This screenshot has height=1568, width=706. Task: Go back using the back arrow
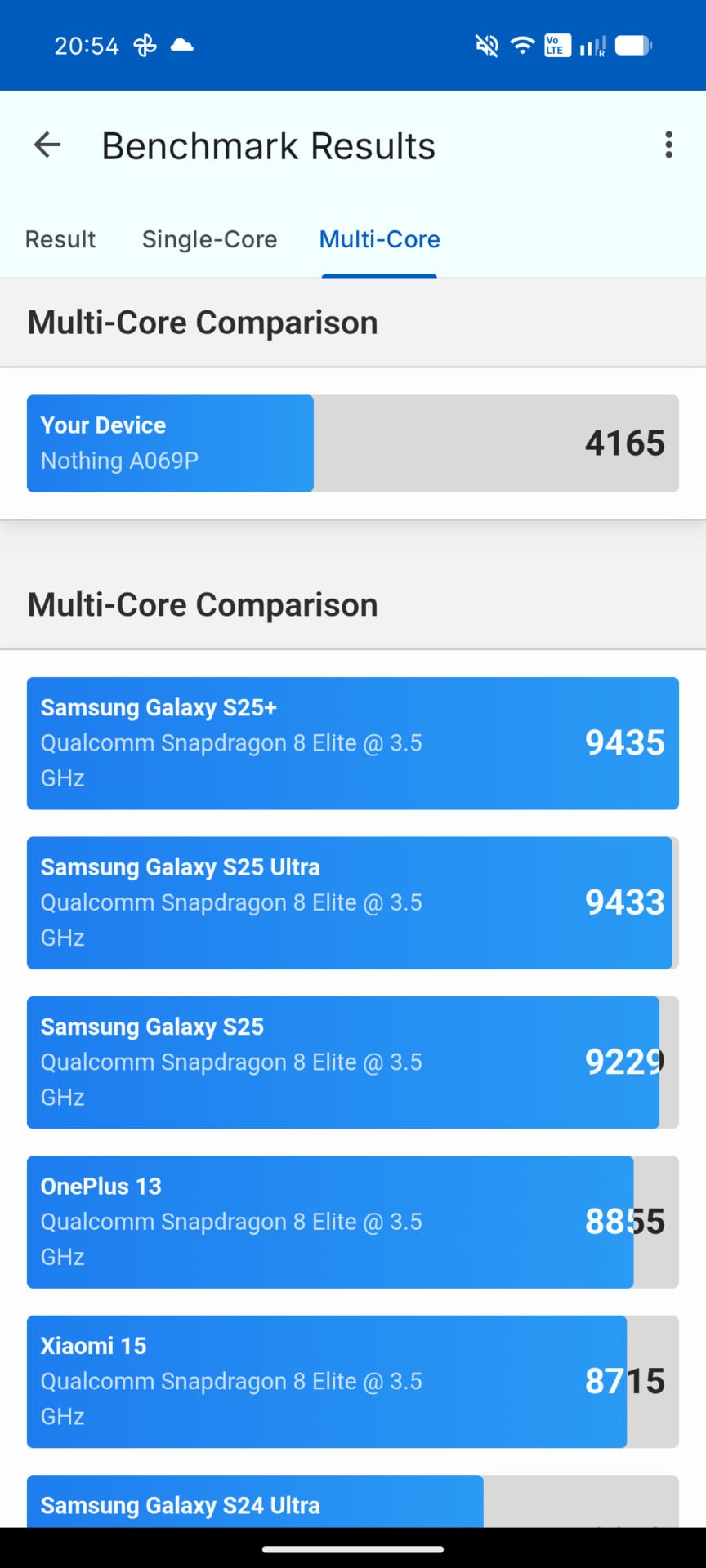47,145
